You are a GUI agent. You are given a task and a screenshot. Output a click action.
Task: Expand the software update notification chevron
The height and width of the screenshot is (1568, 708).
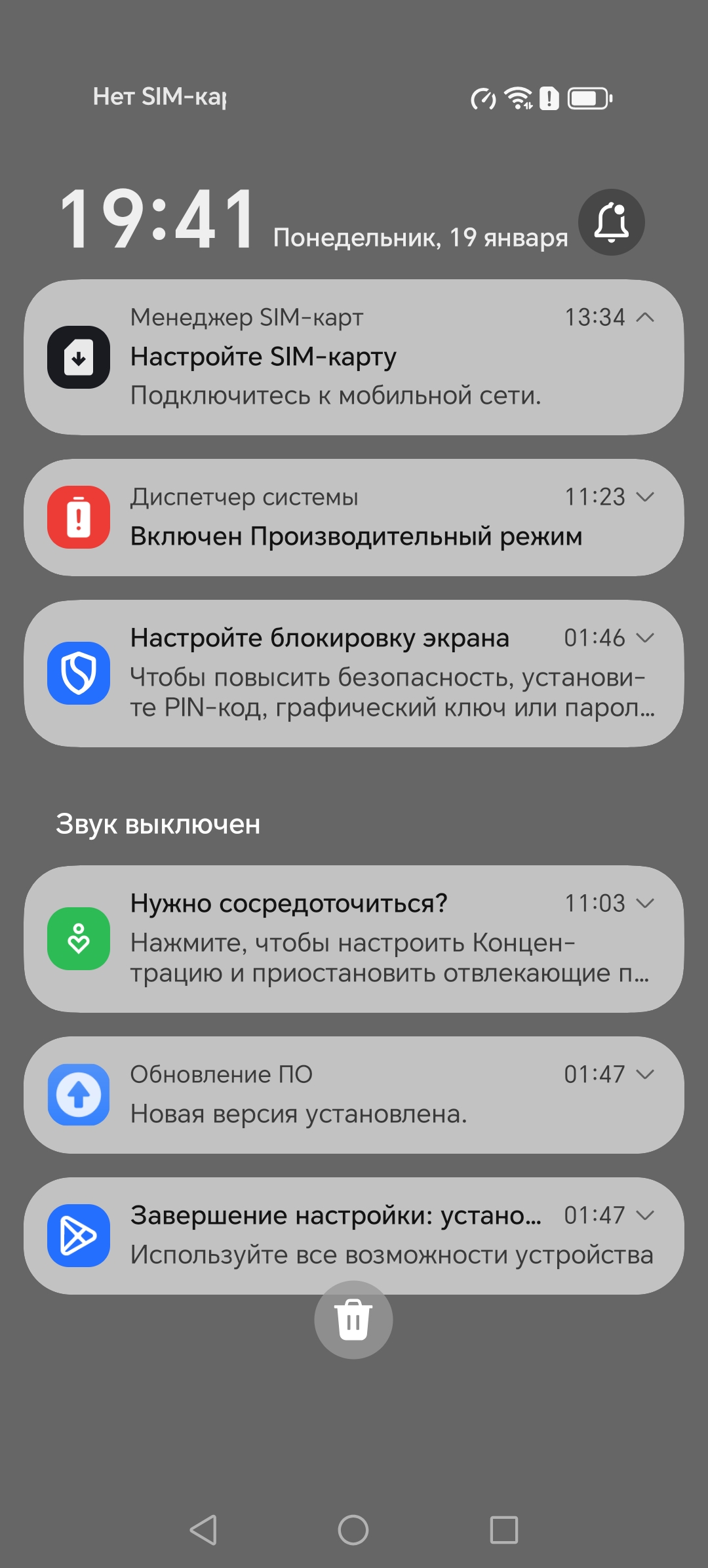click(x=645, y=1074)
